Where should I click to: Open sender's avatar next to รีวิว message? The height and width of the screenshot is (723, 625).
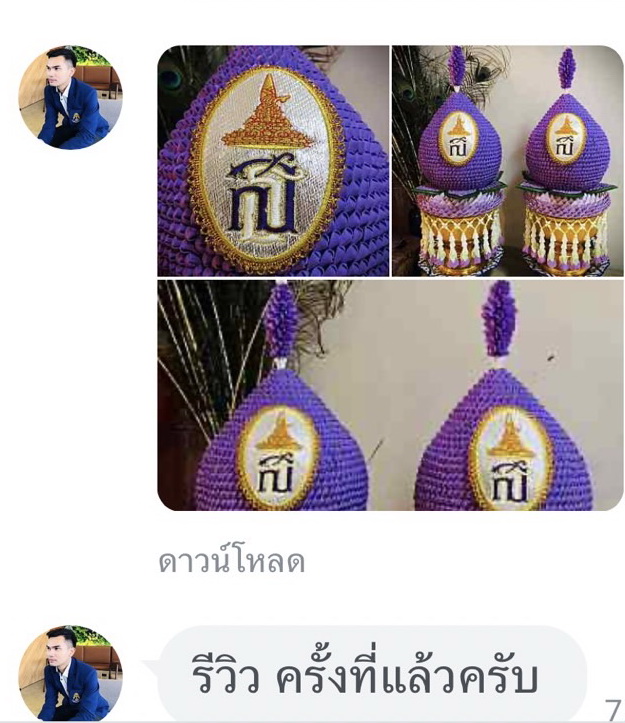click(x=70, y=673)
